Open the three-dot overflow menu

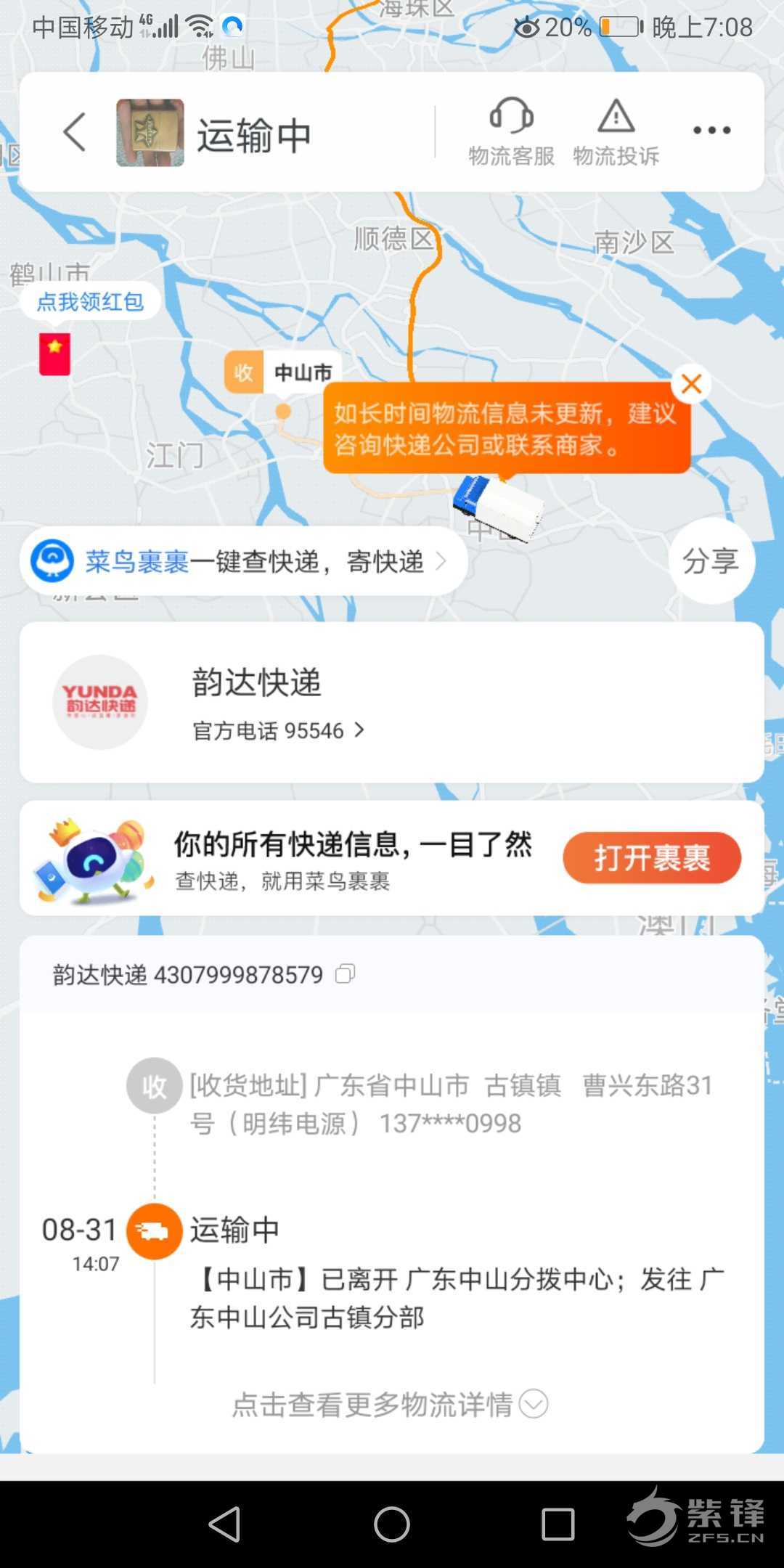pos(711,131)
